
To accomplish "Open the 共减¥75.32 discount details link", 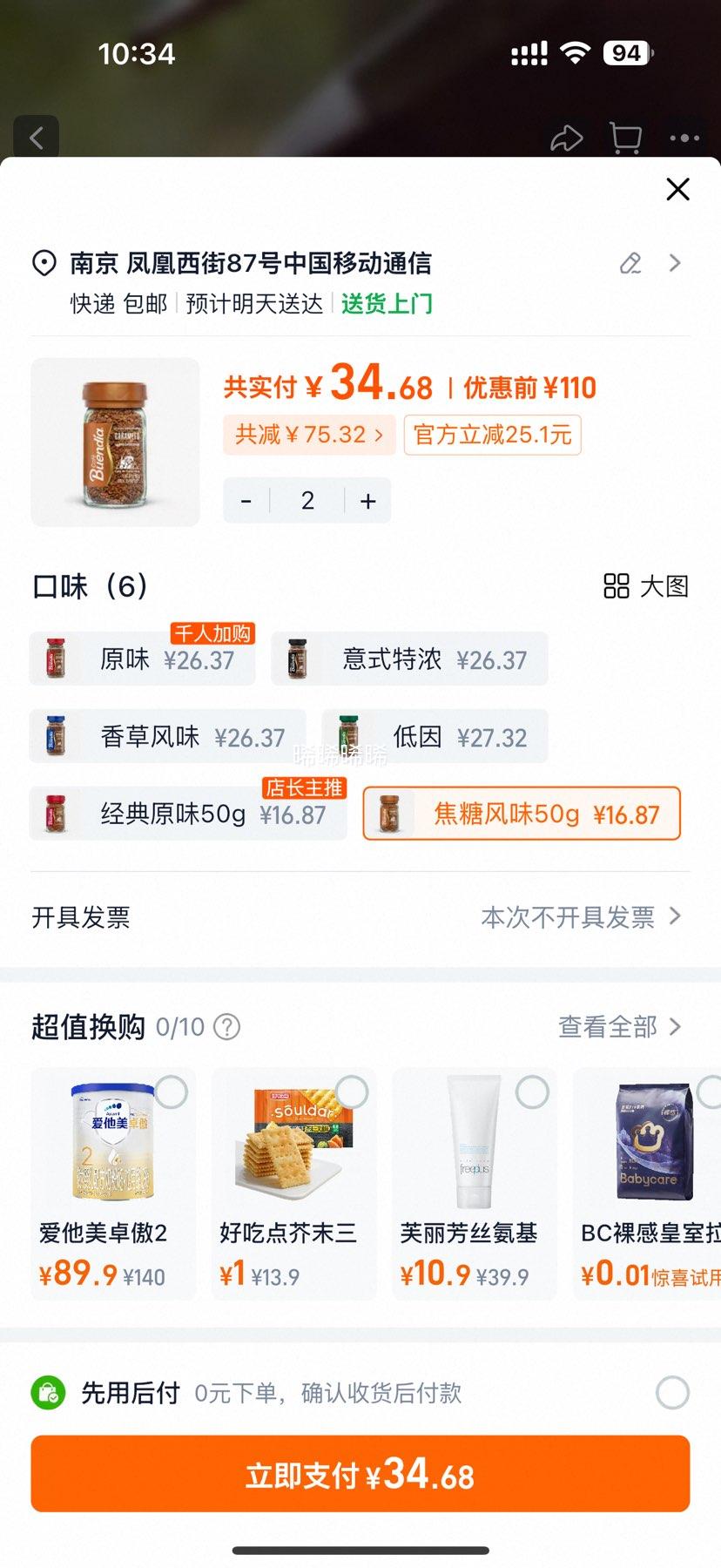I will click(308, 435).
